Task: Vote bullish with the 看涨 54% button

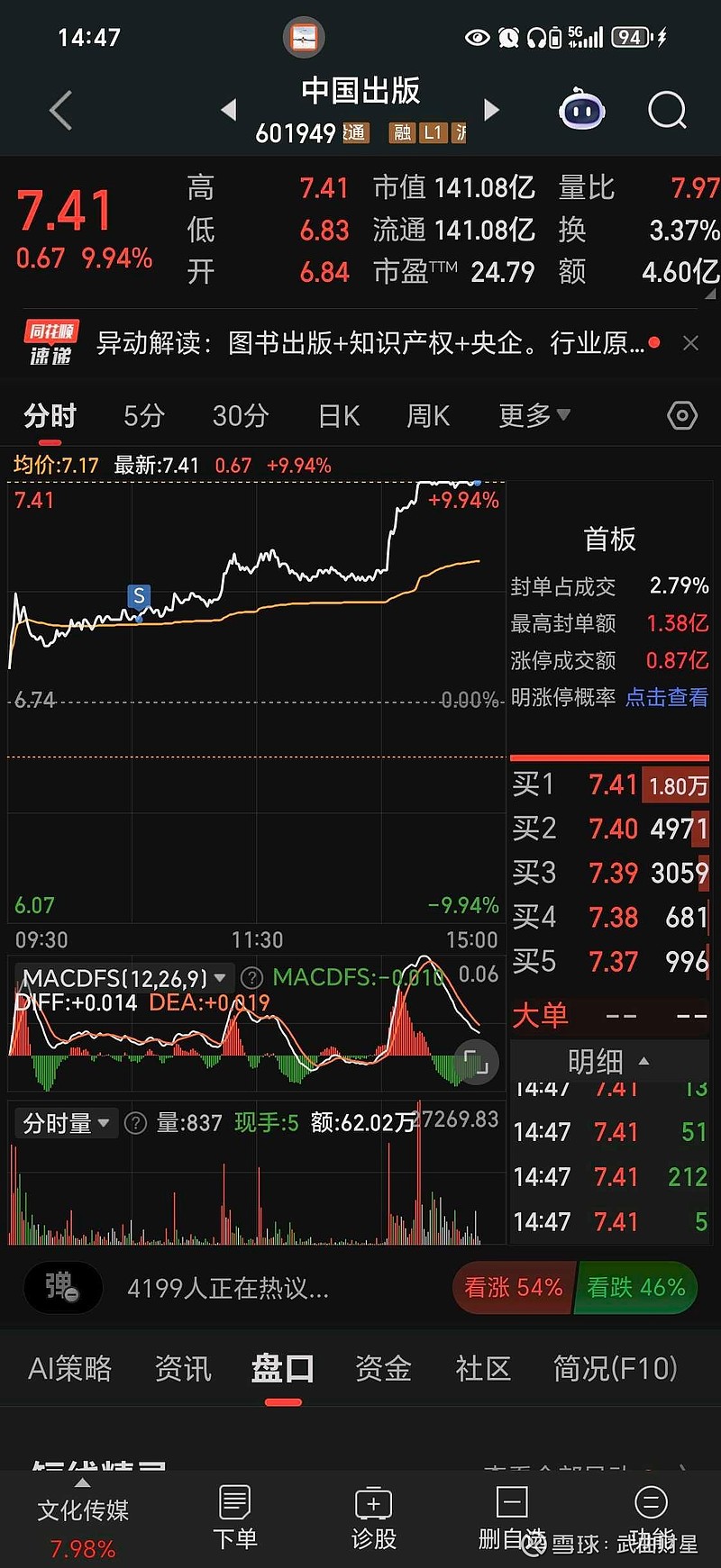Action: [512, 1288]
